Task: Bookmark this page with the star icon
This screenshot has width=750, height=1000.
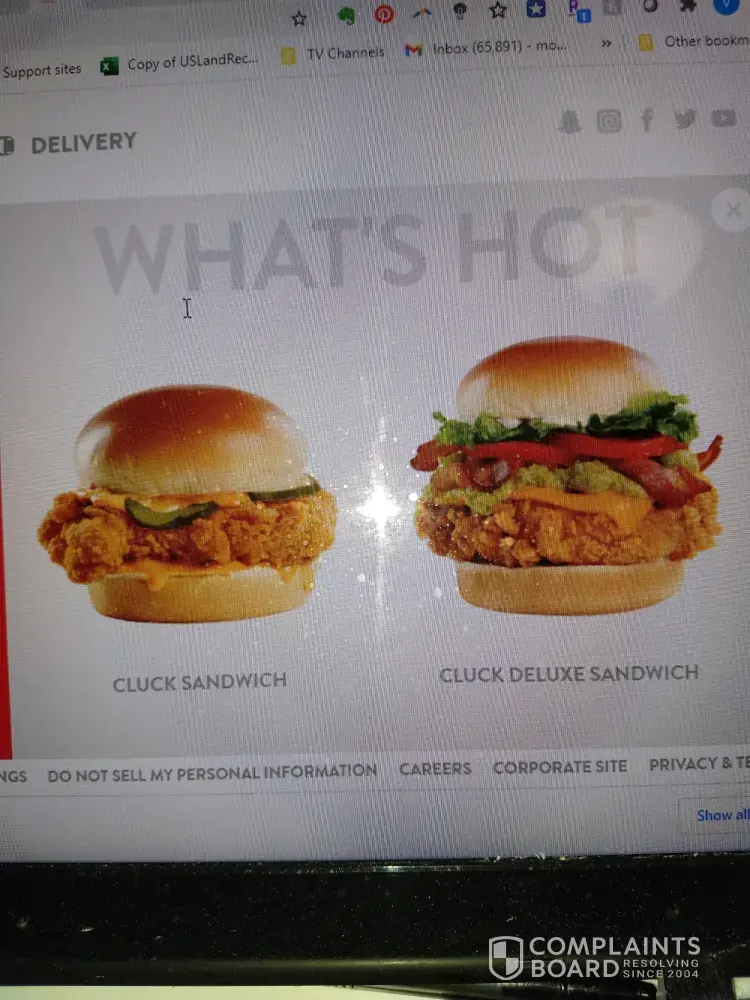Action: point(299,17)
